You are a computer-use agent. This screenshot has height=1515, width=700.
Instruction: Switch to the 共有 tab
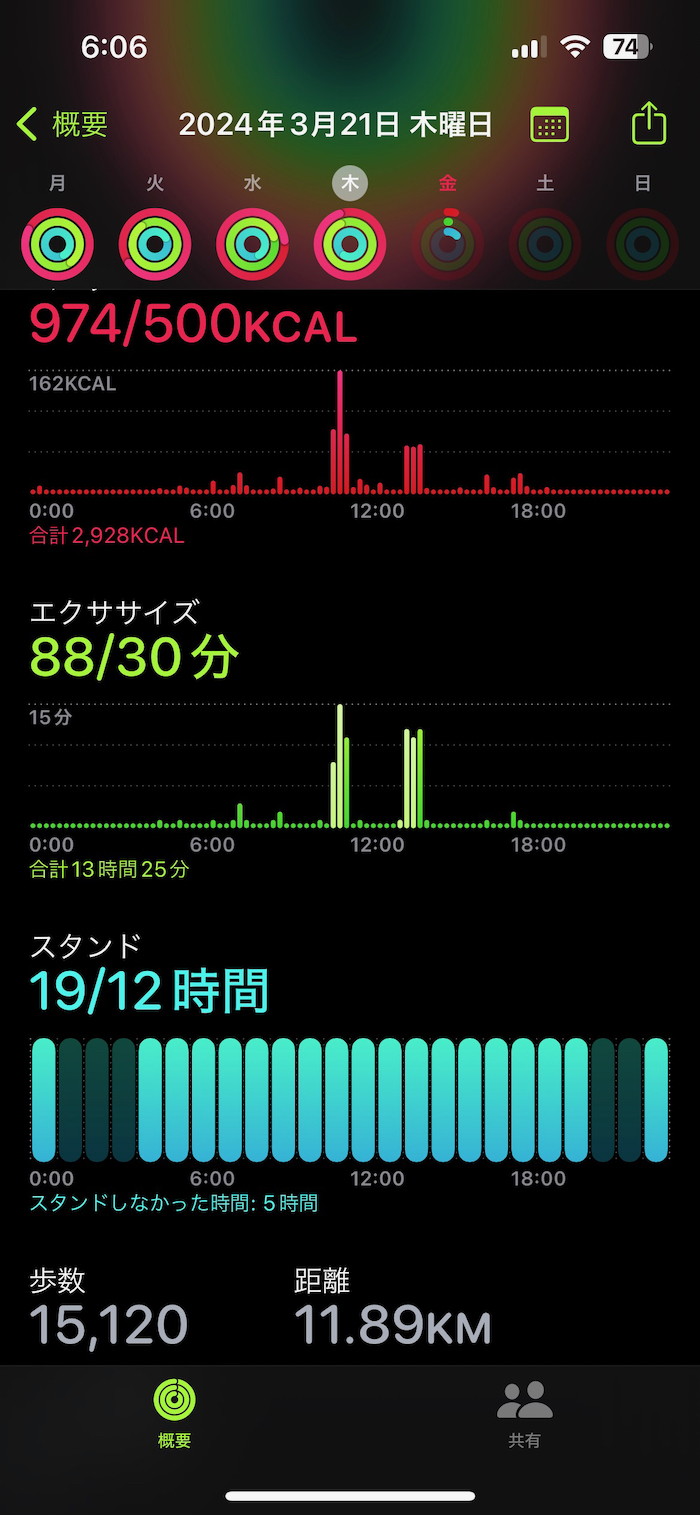(x=524, y=1412)
